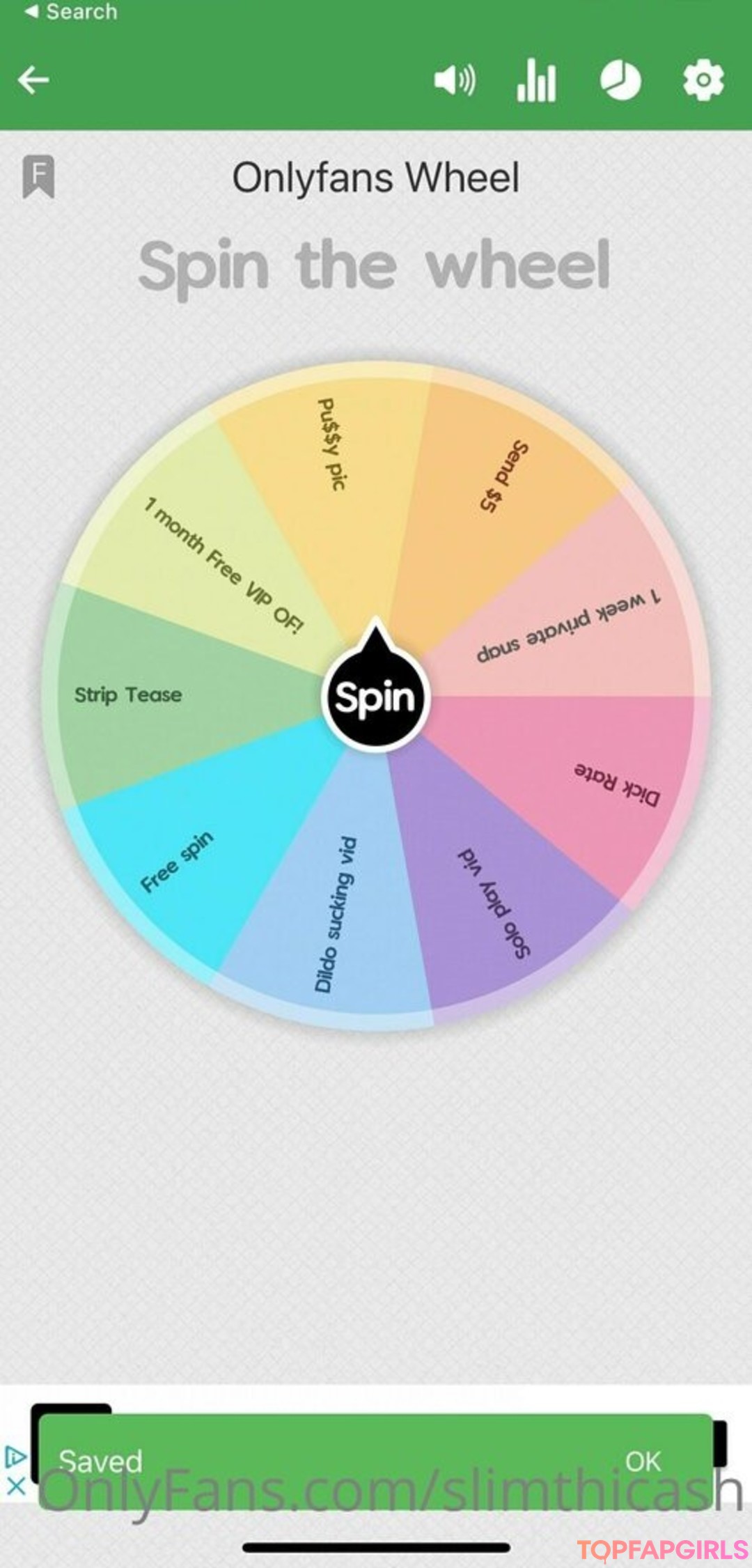Screen dimensions: 752x1568
Task: Tap the saved wheels bookmark icon
Action: coord(39,176)
